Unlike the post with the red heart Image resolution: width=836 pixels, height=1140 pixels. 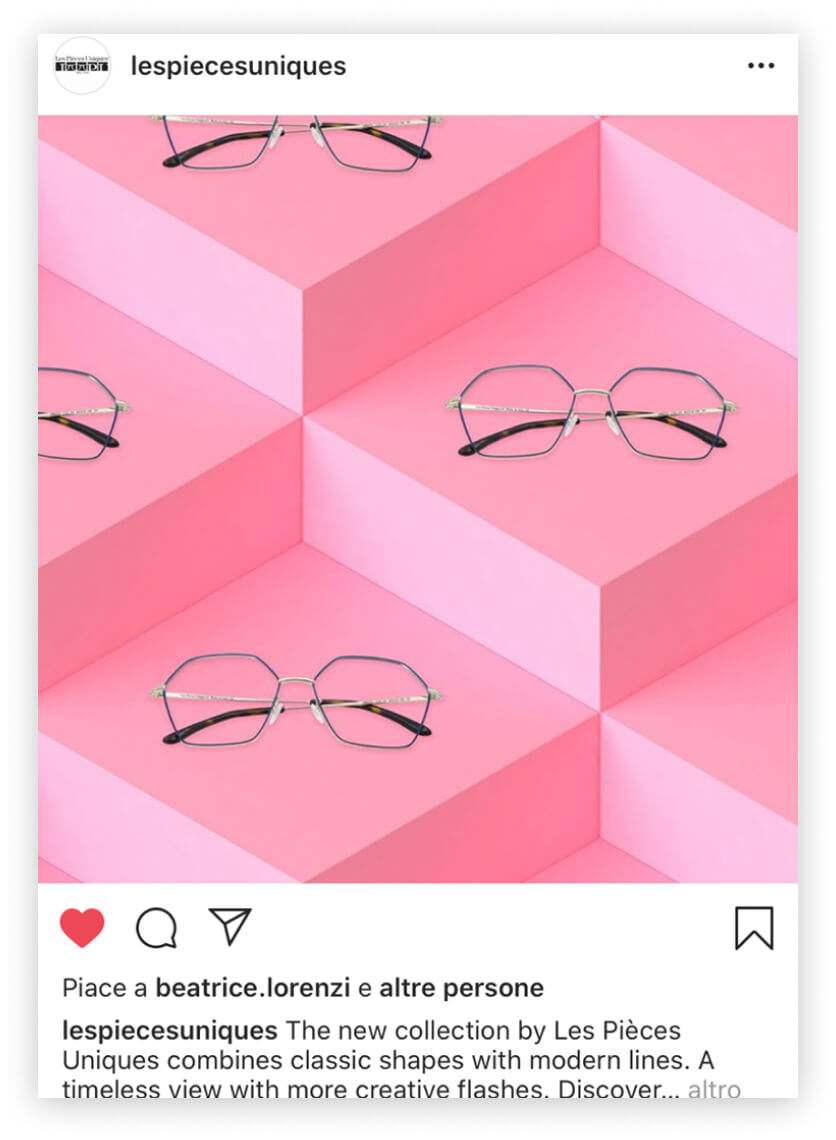pyautogui.click(x=82, y=927)
